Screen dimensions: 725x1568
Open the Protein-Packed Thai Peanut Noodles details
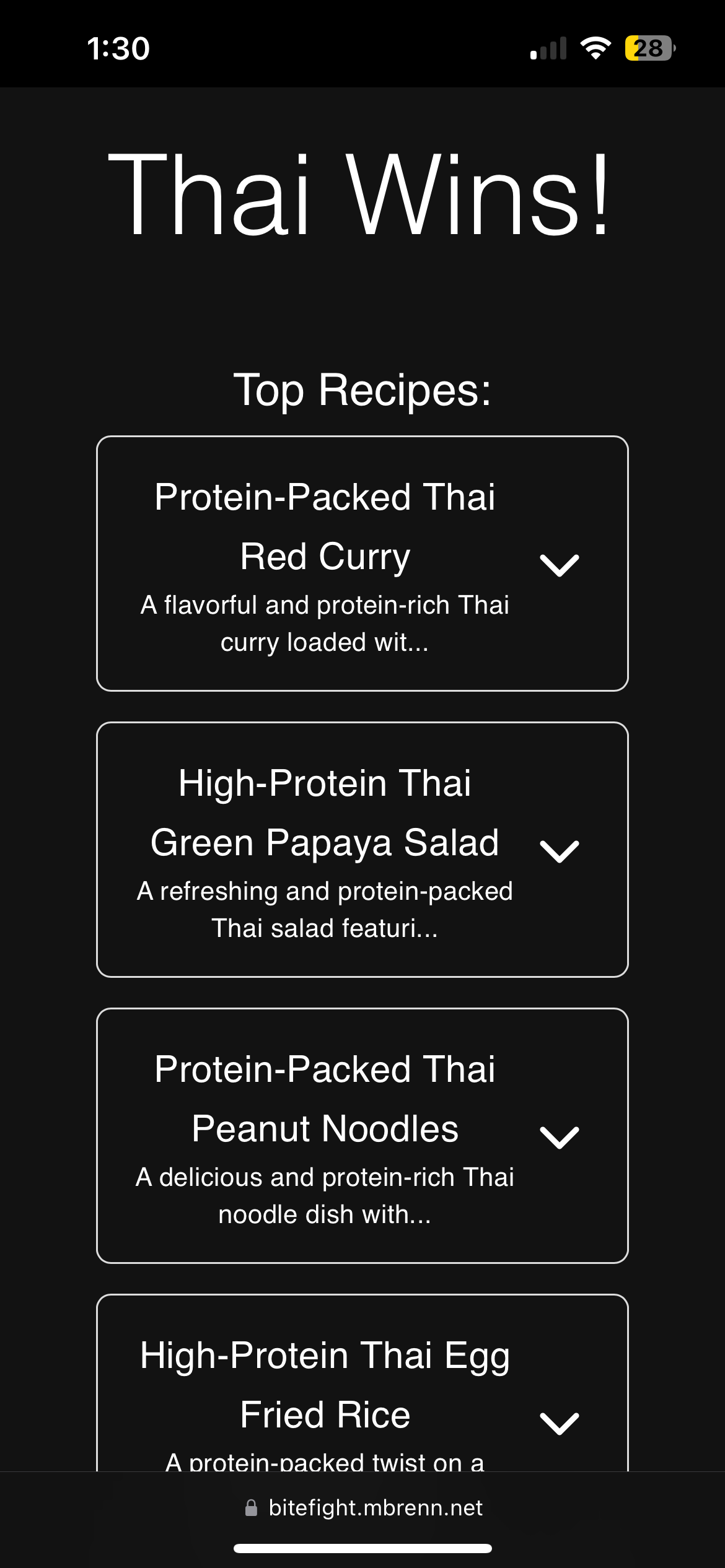click(x=559, y=1137)
